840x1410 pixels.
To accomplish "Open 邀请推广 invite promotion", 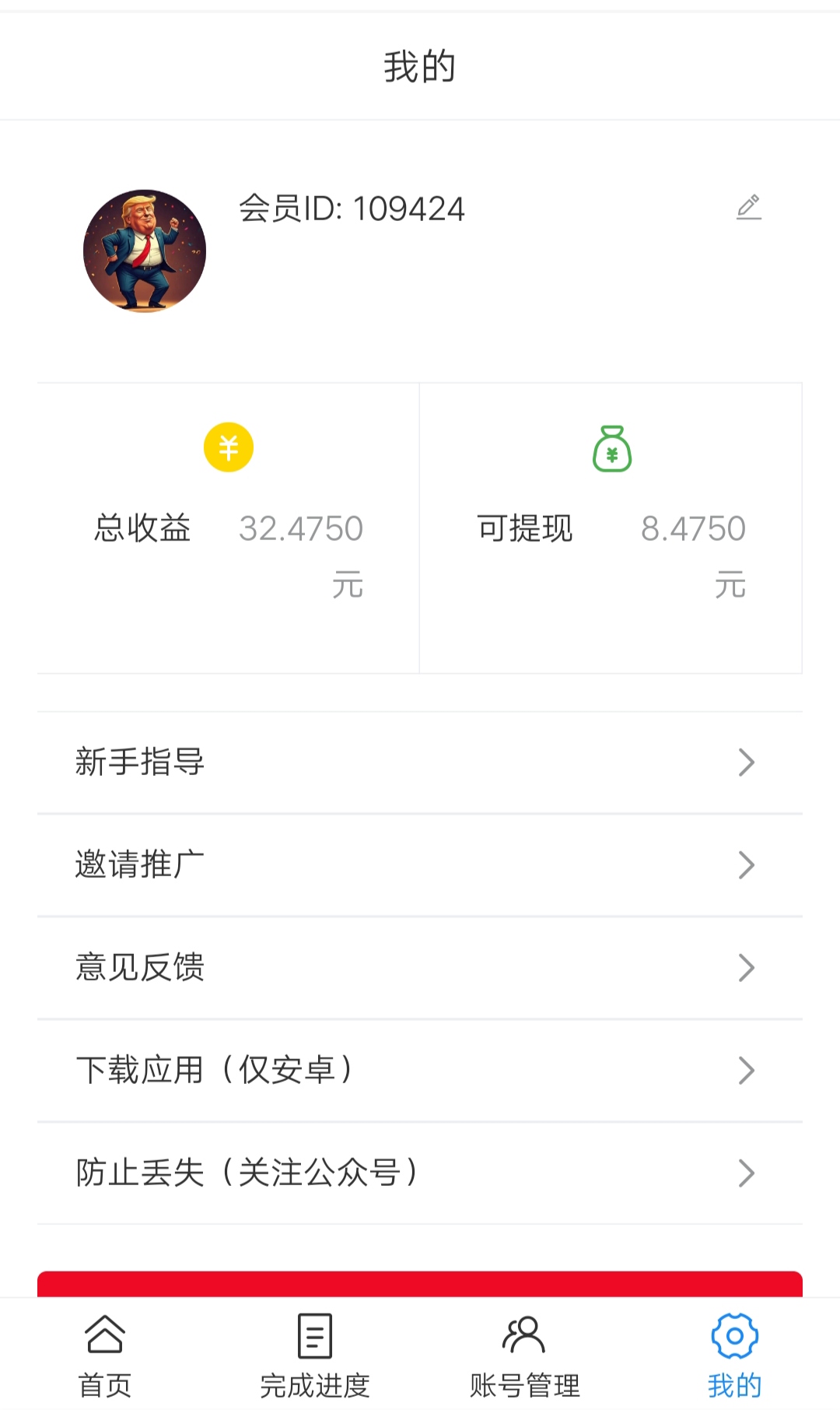I will pos(420,865).
